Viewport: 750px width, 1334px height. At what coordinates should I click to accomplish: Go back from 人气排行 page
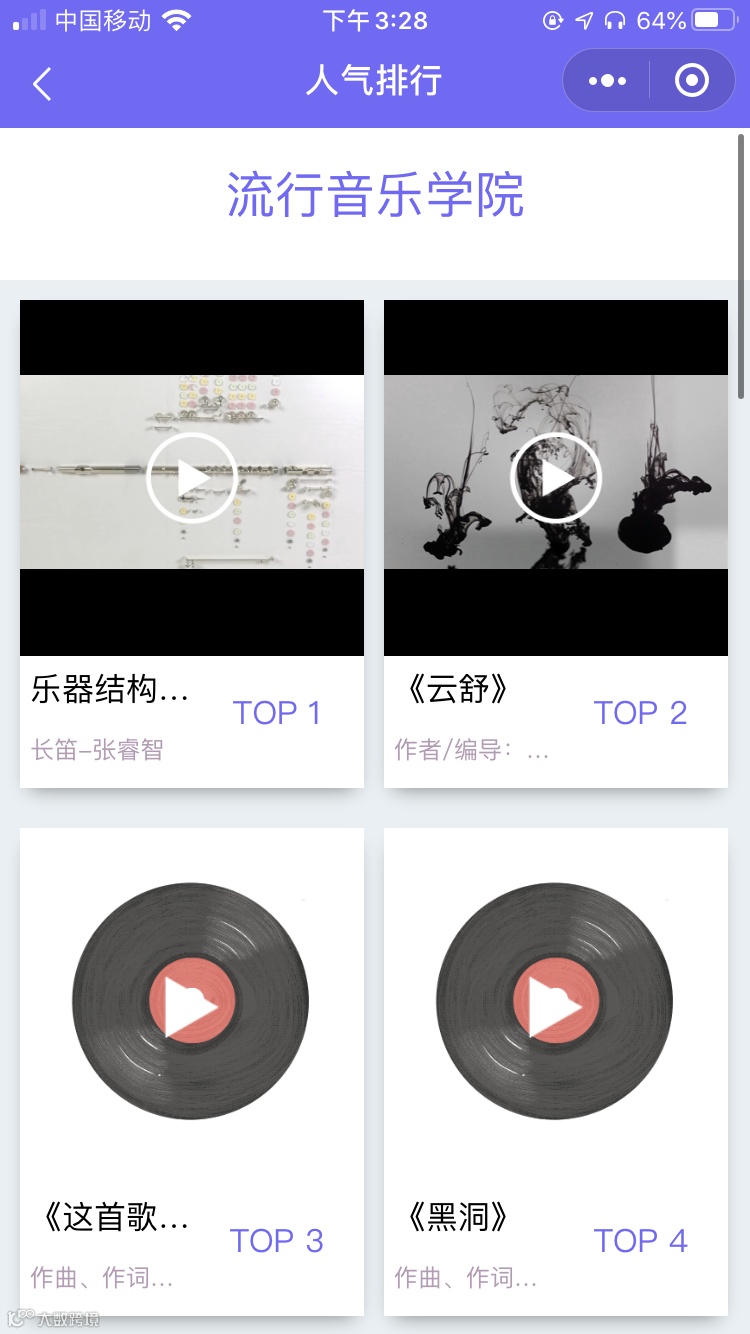pyautogui.click(x=42, y=84)
